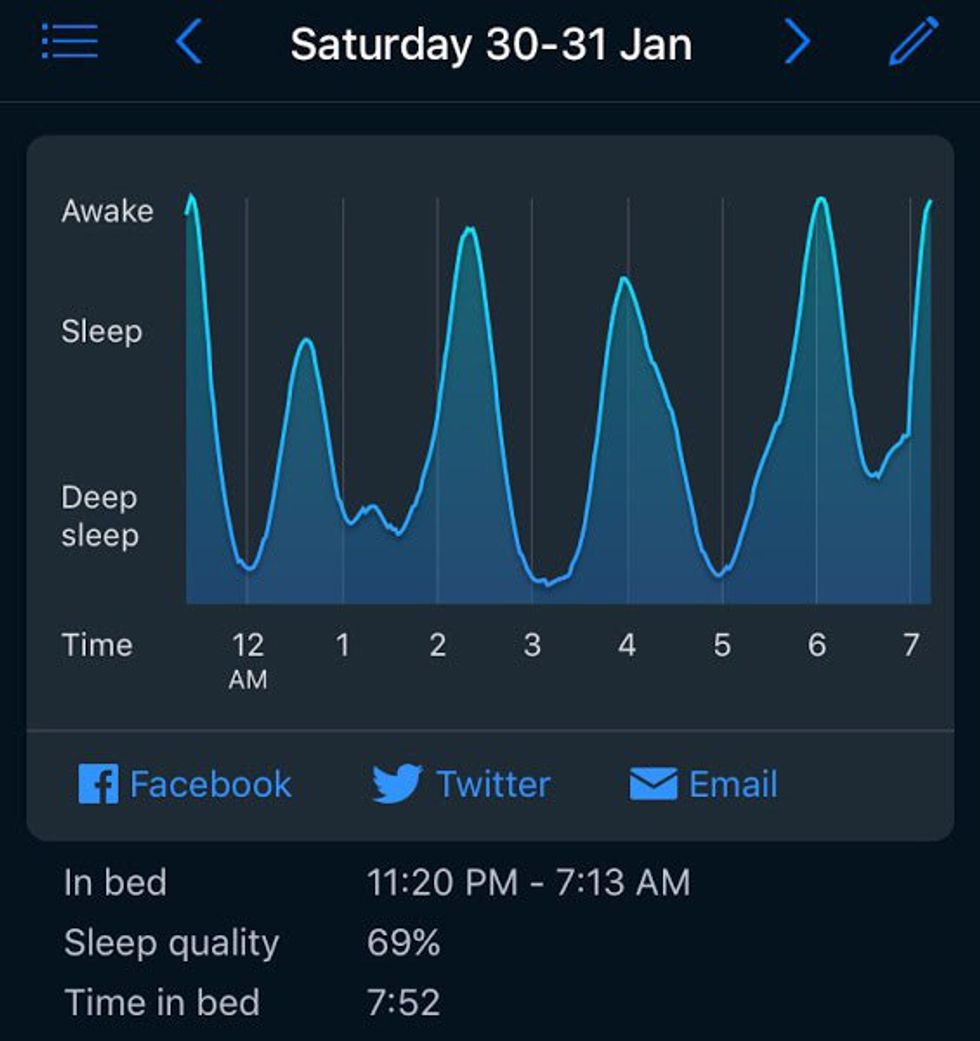Send the sleep graph by Email

pyautogui.click(x=703, y=784)
